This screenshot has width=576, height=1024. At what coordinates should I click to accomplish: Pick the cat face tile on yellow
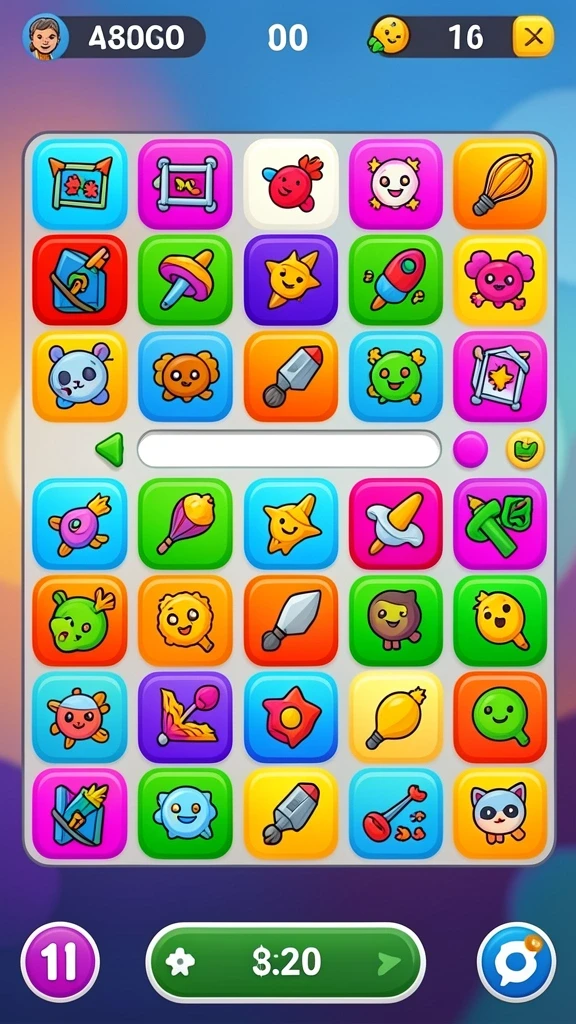pos(500,813)
